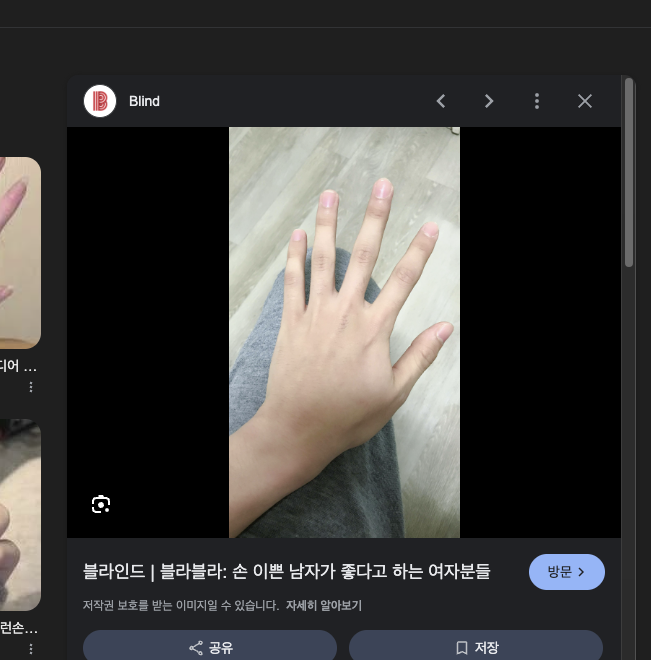651x660 pixels.
Task: Share this image with 공유
Action: (210, 647)
